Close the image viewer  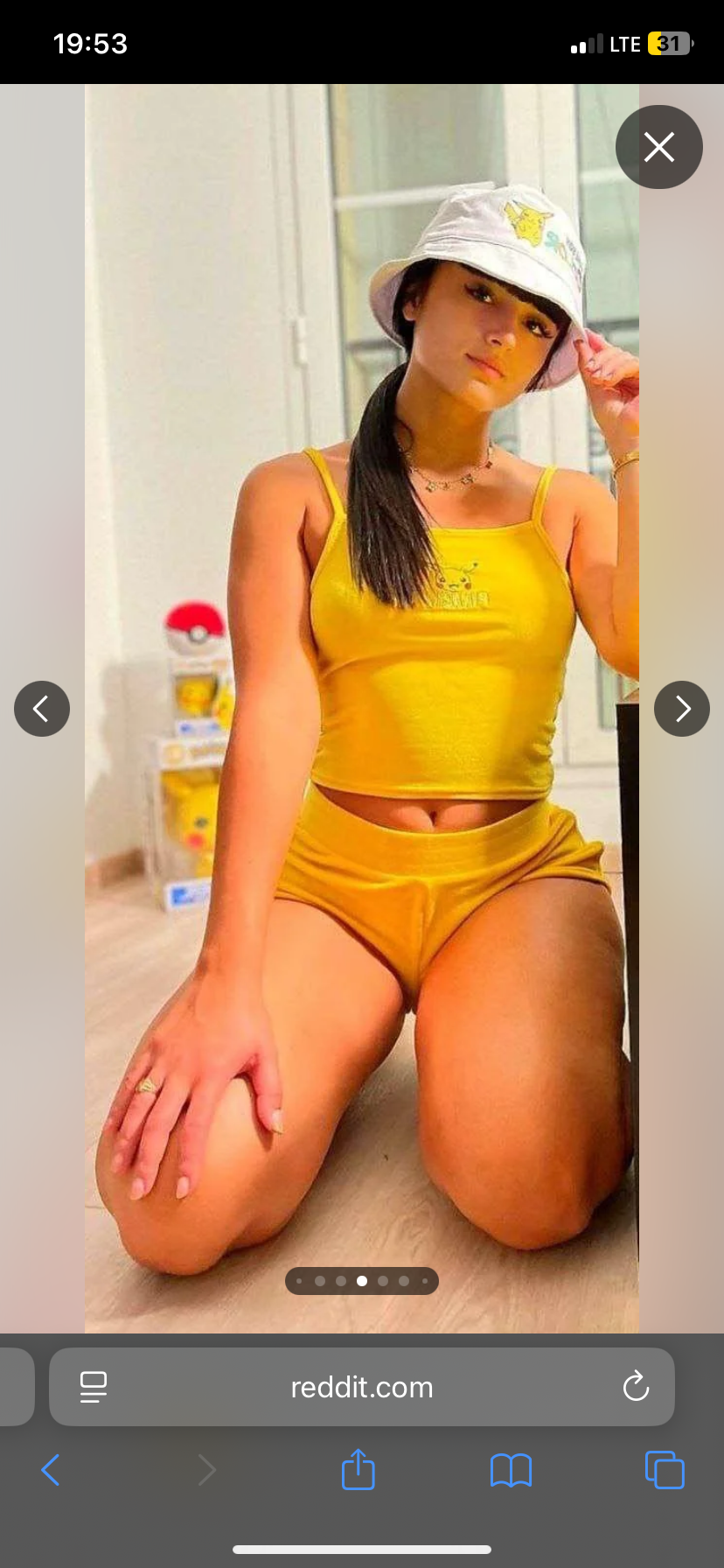pyautogui.click(x=658, y=147)
